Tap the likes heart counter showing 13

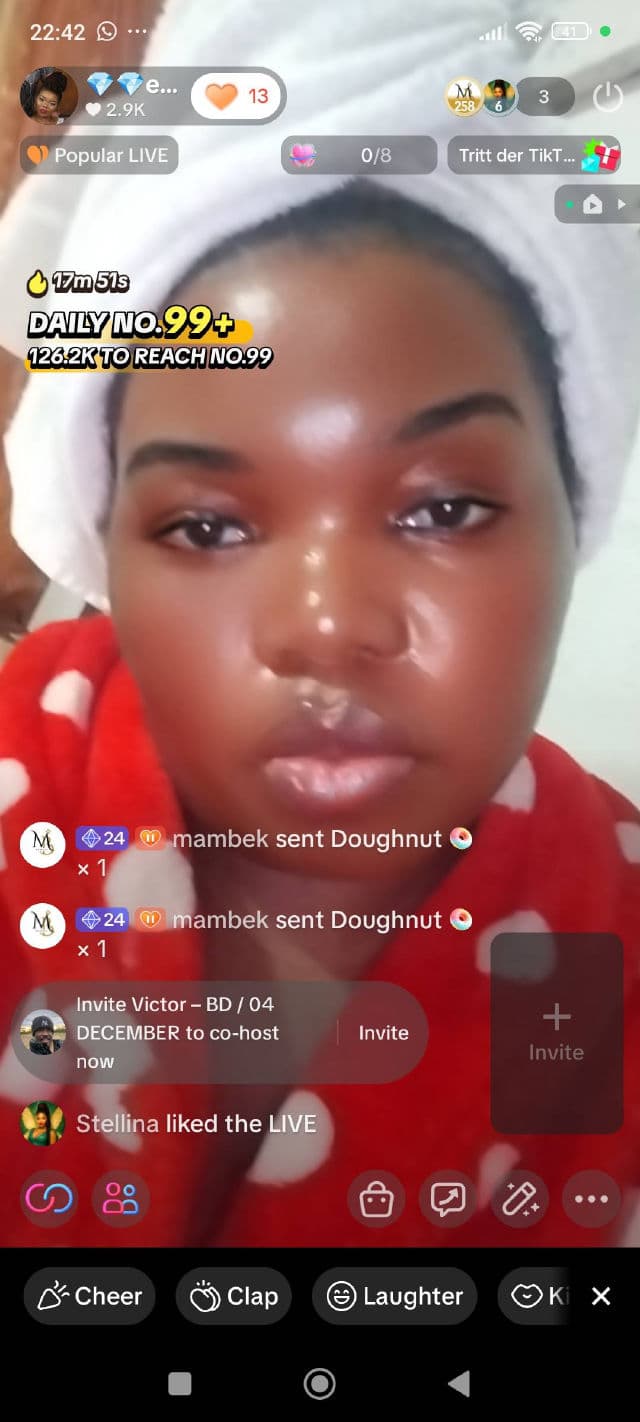[x=237, y=96]
